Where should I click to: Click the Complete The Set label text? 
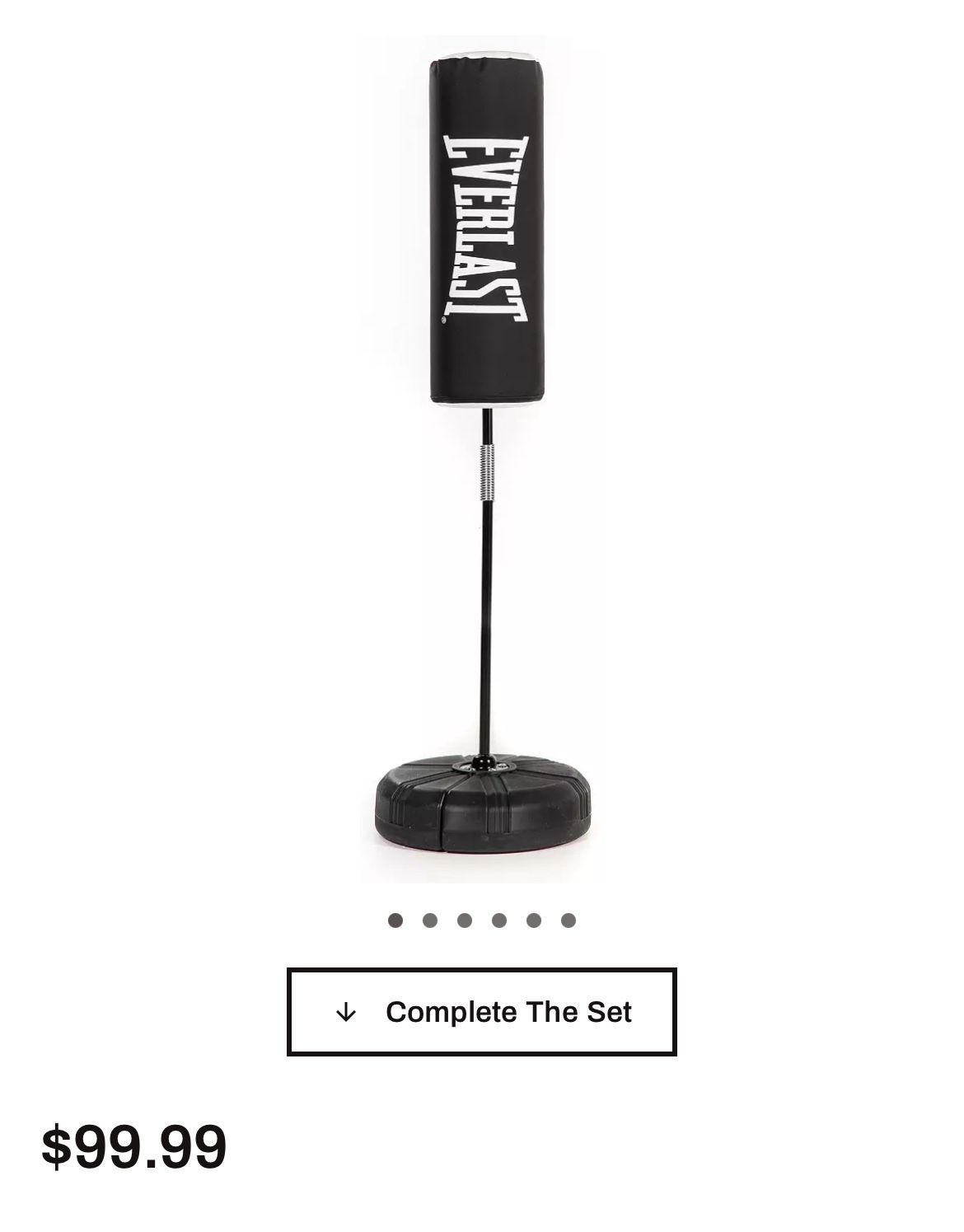click(508, 1013)
